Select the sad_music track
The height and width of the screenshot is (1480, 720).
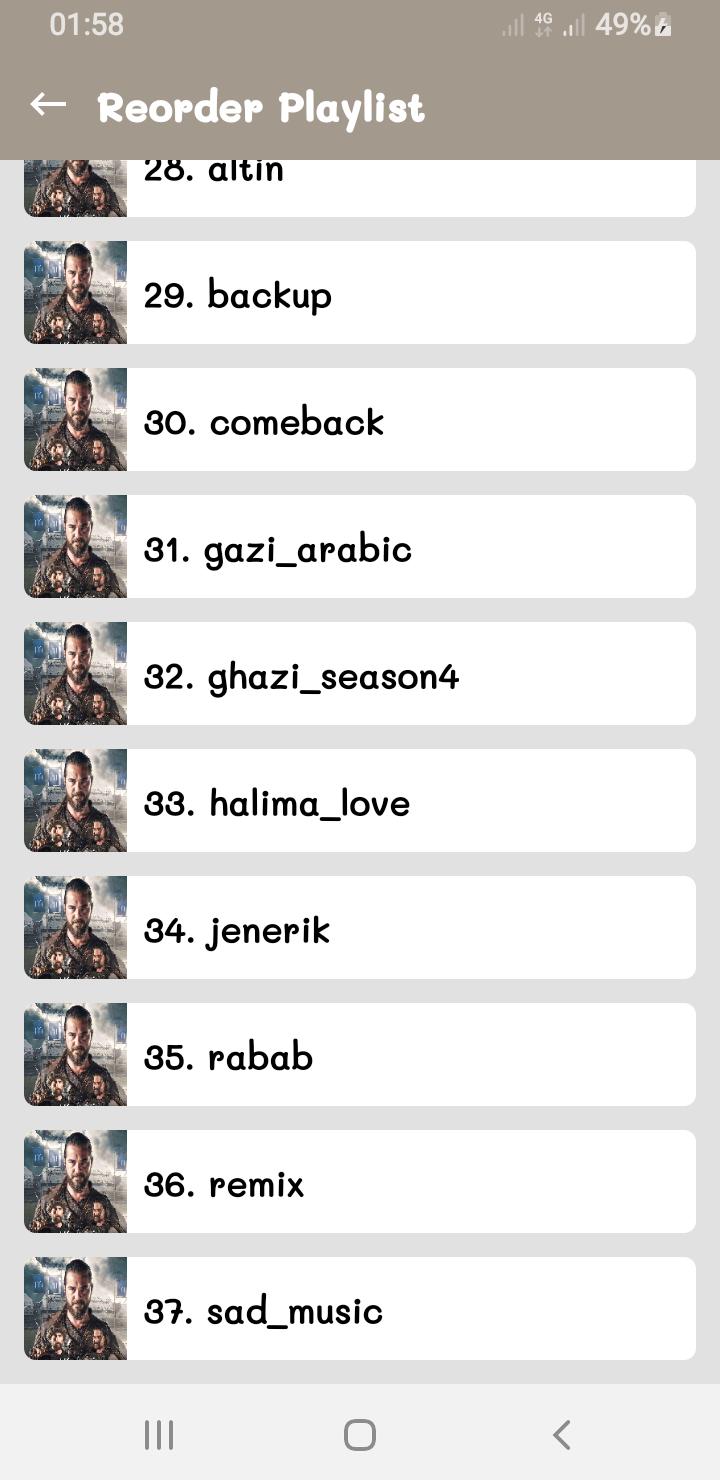coord(360,1309)
